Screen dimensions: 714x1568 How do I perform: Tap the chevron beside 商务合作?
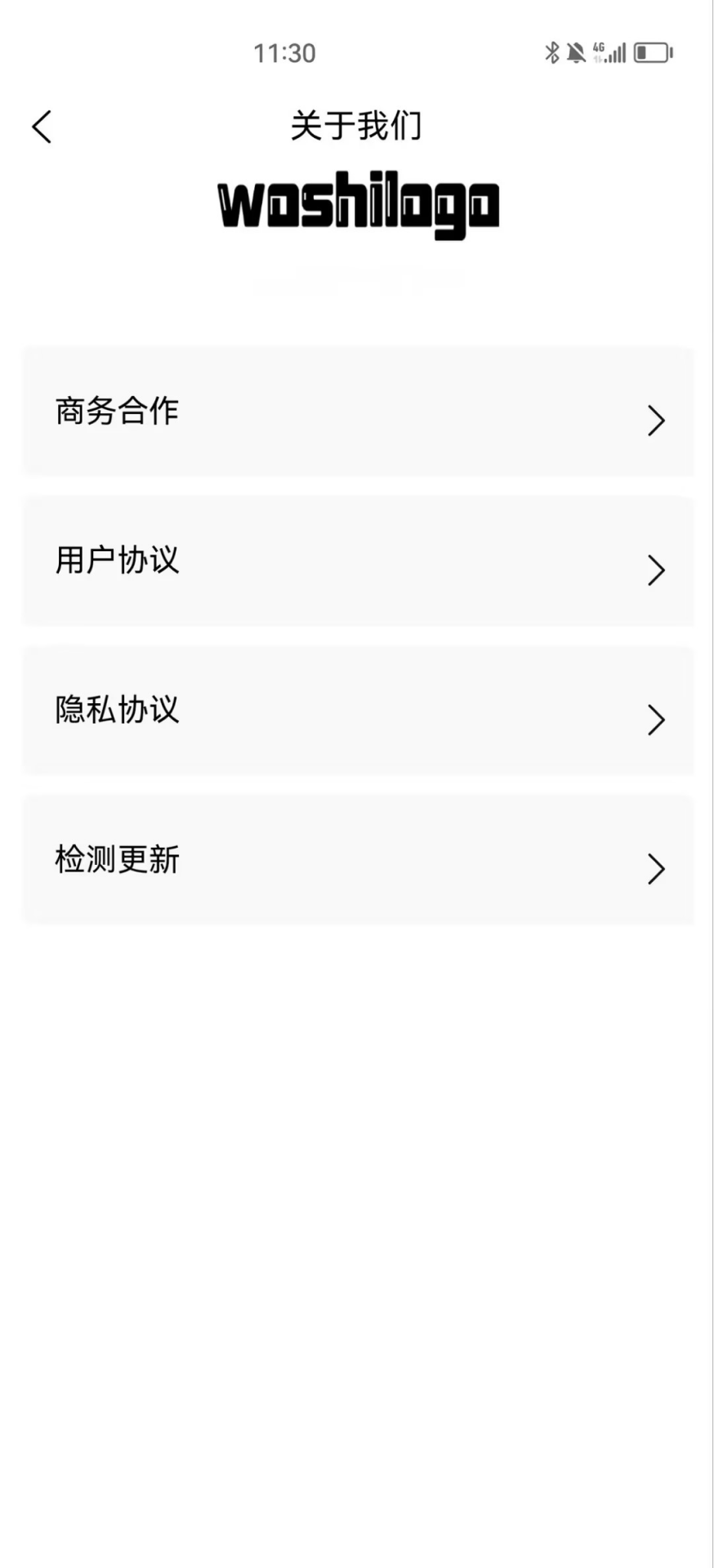656,421
